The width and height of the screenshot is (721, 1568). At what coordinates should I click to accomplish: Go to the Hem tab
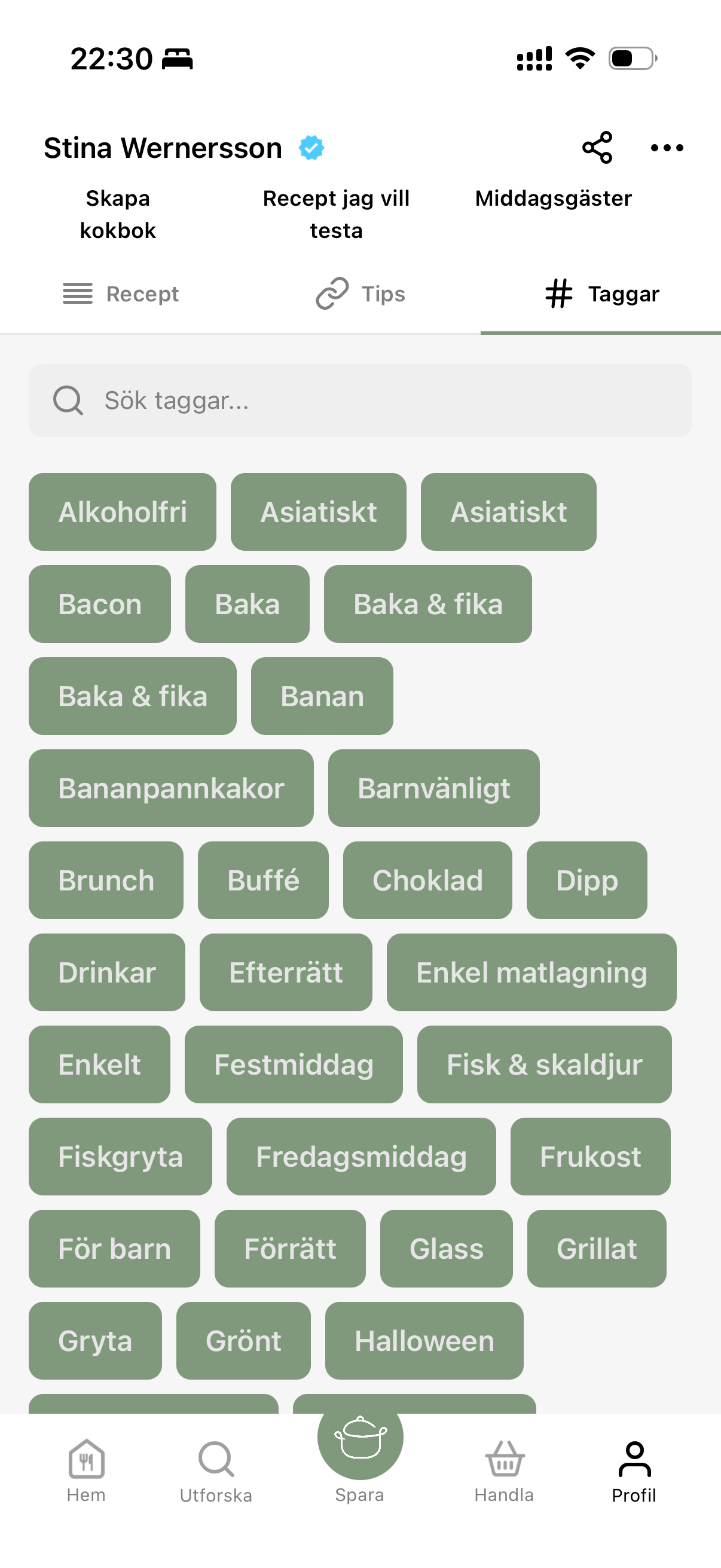(87, 1470)
